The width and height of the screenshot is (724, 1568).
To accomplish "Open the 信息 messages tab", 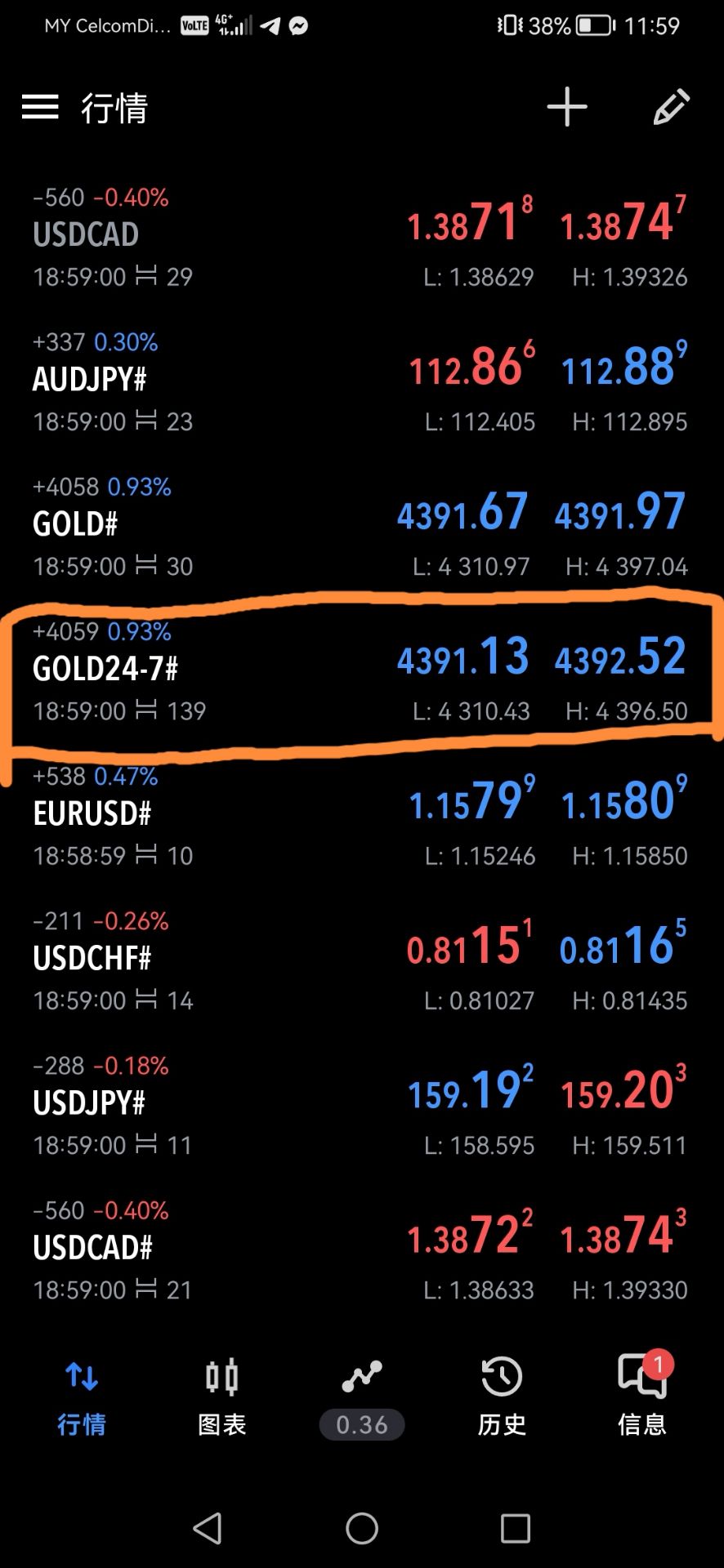I will coord(642,1396).
